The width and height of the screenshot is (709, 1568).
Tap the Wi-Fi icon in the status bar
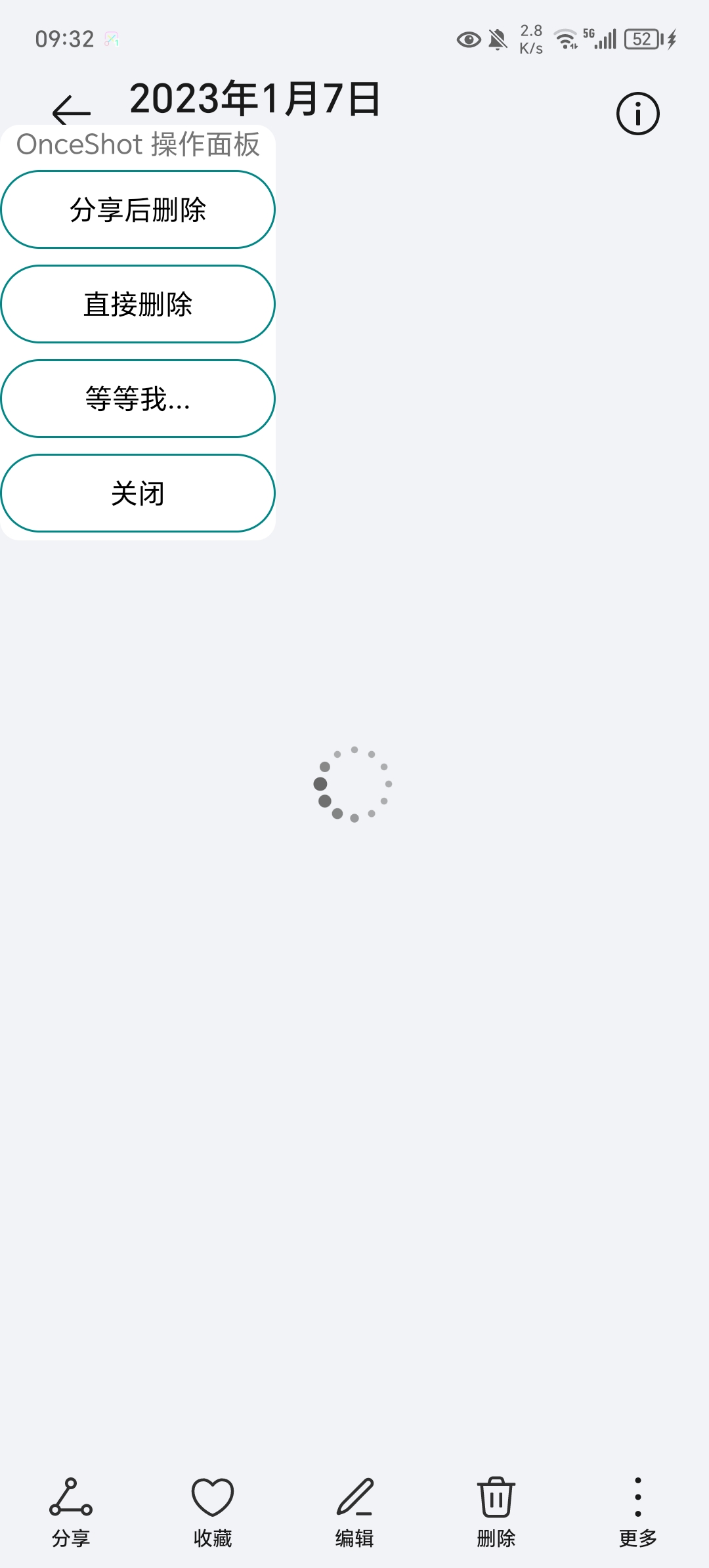(x=566, y=39)
